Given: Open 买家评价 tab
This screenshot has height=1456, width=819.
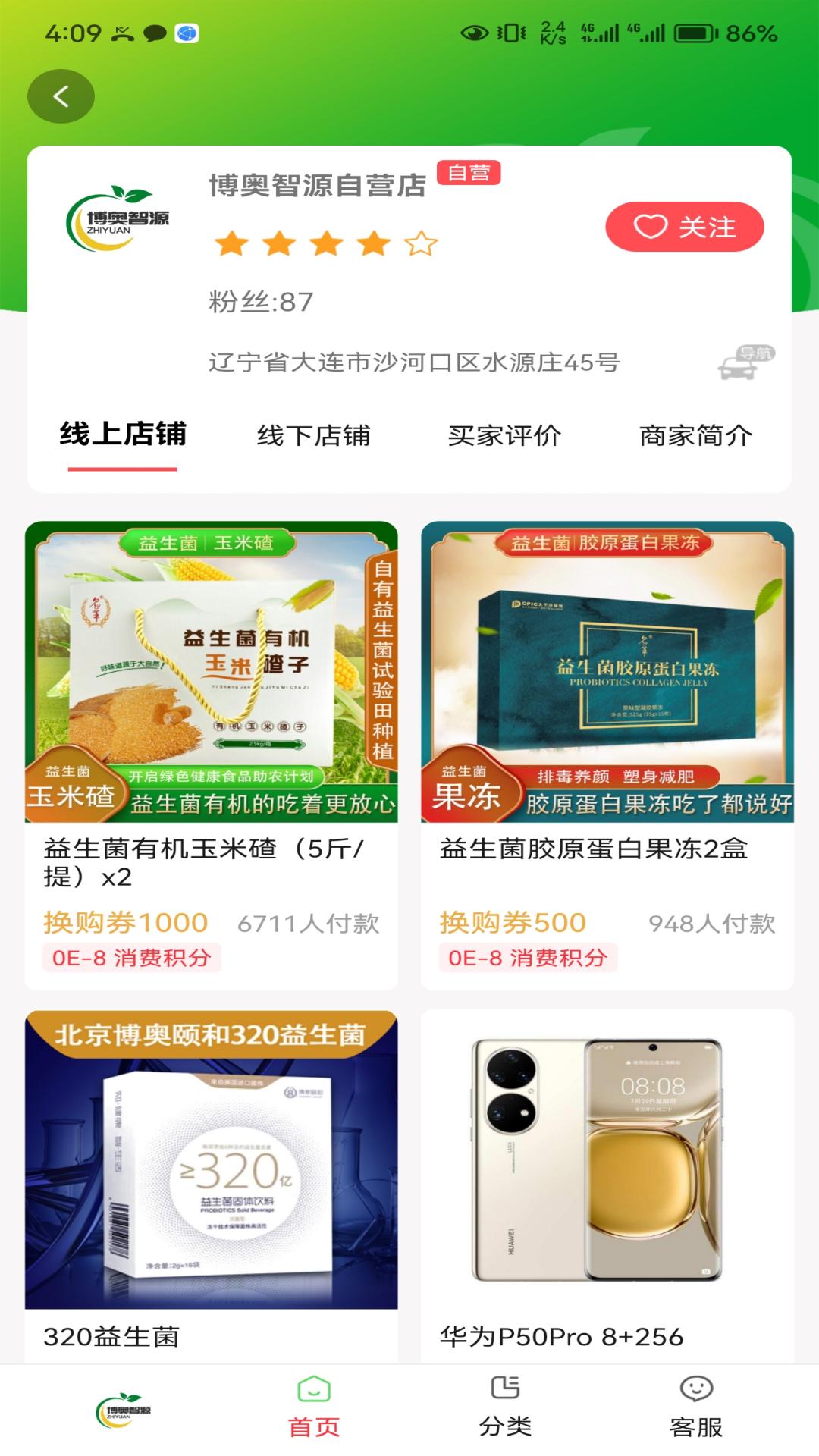Looking at the screenshot, I should pos(504,436).
